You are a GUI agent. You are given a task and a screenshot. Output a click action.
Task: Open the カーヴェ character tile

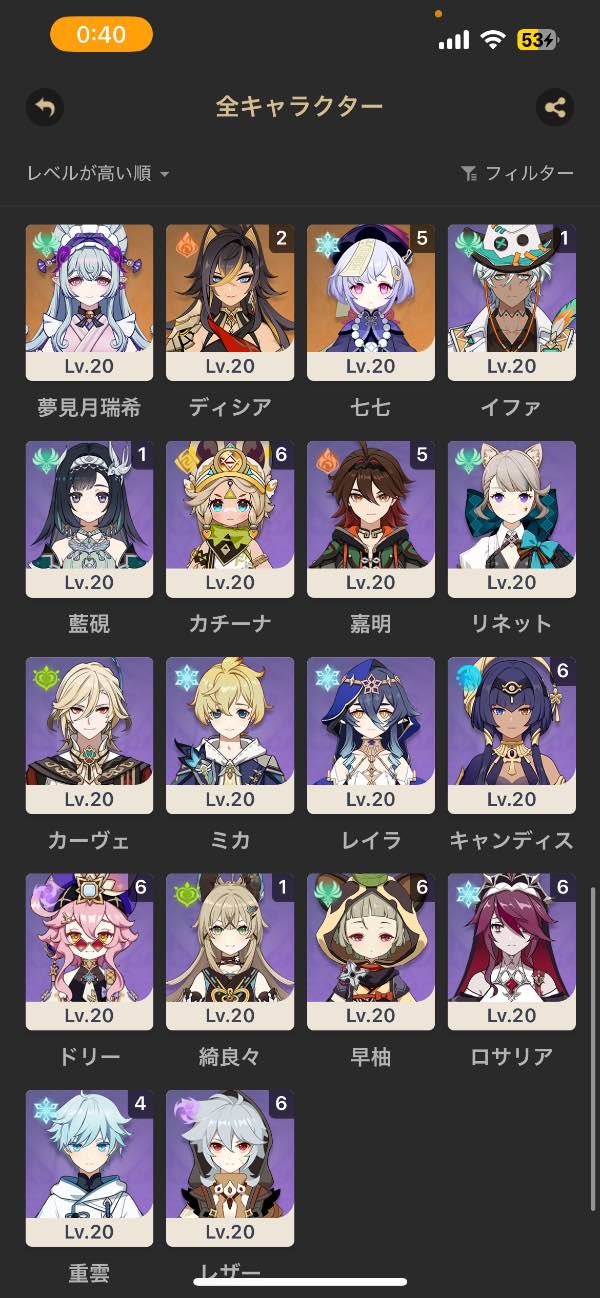(x=89, y=735)
